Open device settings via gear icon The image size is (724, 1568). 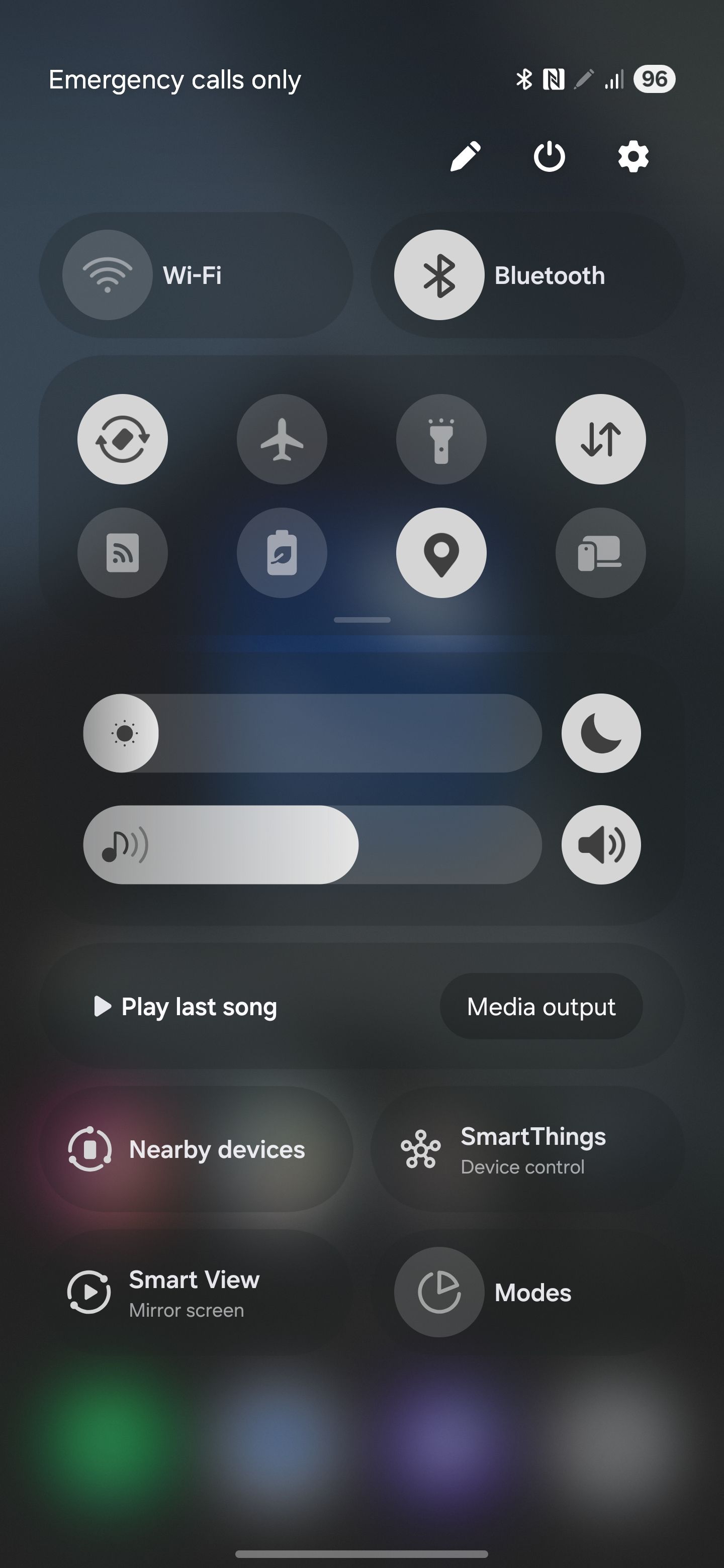tap(632, 157)
